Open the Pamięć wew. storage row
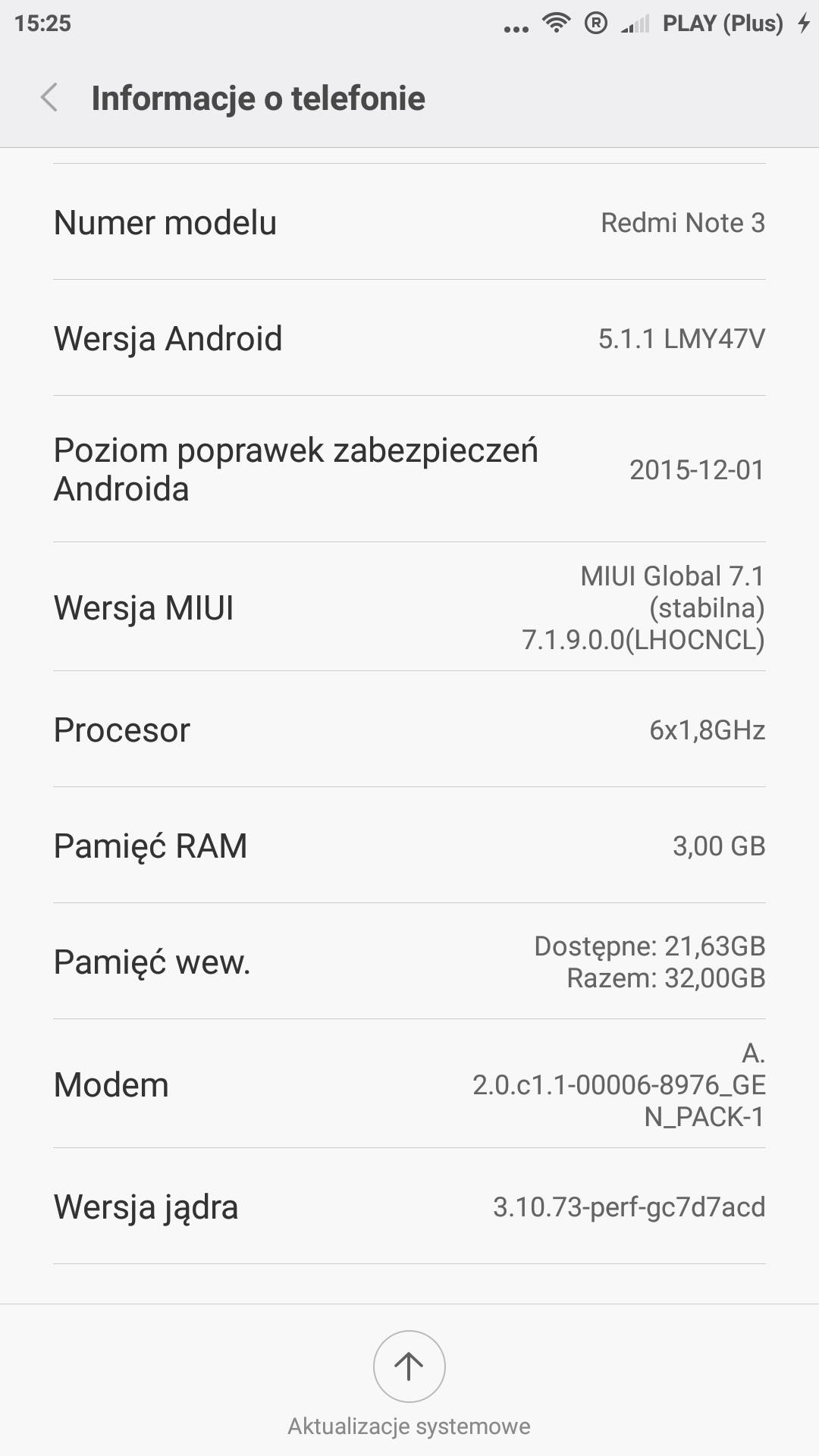The width and height of the screenshot is (819, 1456). point(409,962)
